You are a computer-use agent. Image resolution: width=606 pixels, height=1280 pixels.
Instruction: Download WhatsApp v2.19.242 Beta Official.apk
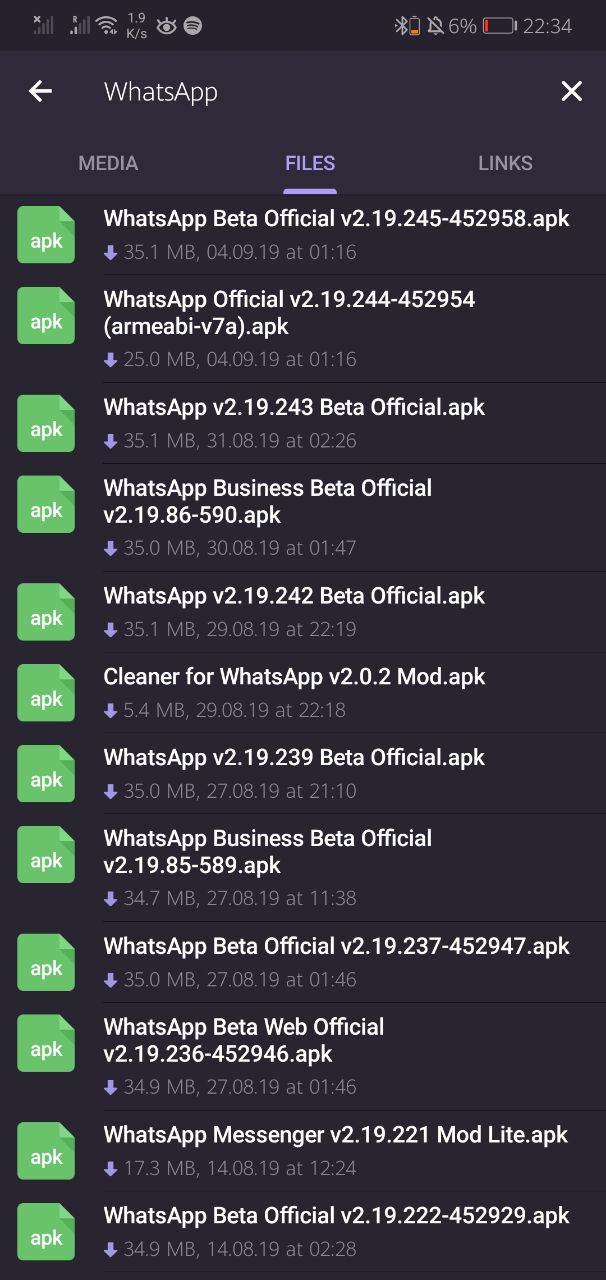click(46, 612)
